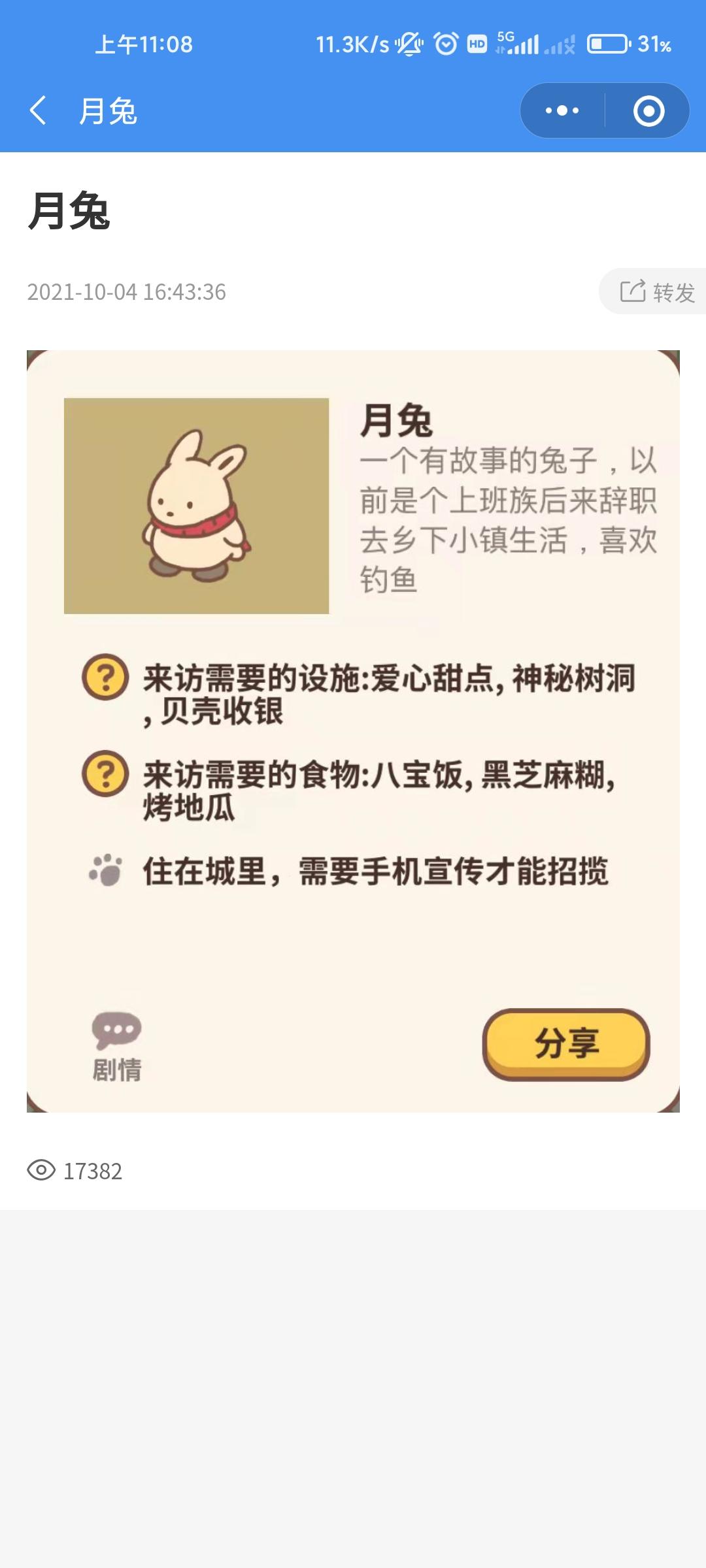Tap the alarm clock icon in status bar
Image resolution: width=706 pixels, height=1568 pixels.
coord(445,44)
